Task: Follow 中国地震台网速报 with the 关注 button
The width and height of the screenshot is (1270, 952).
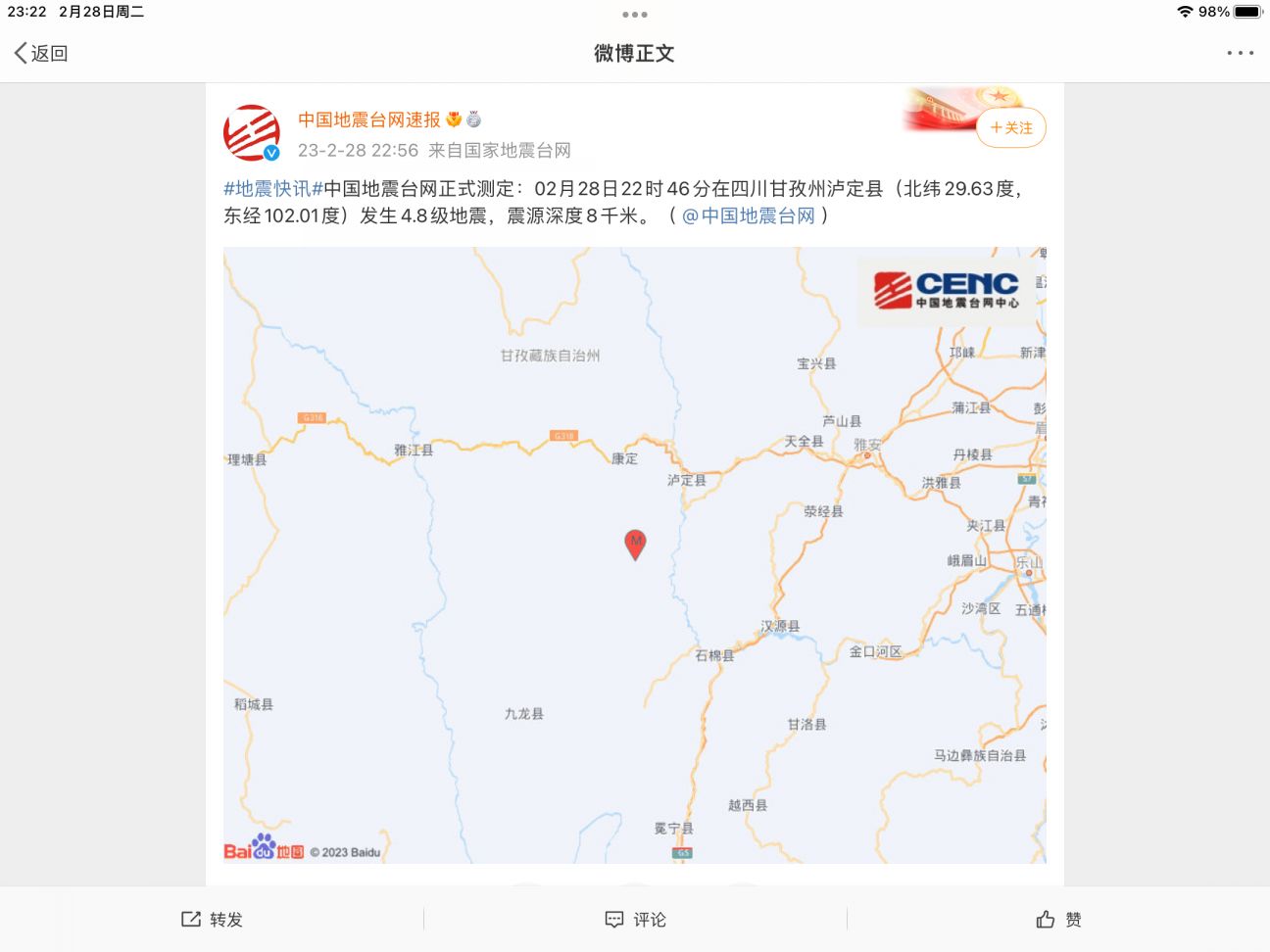Action: [1011, 128]
